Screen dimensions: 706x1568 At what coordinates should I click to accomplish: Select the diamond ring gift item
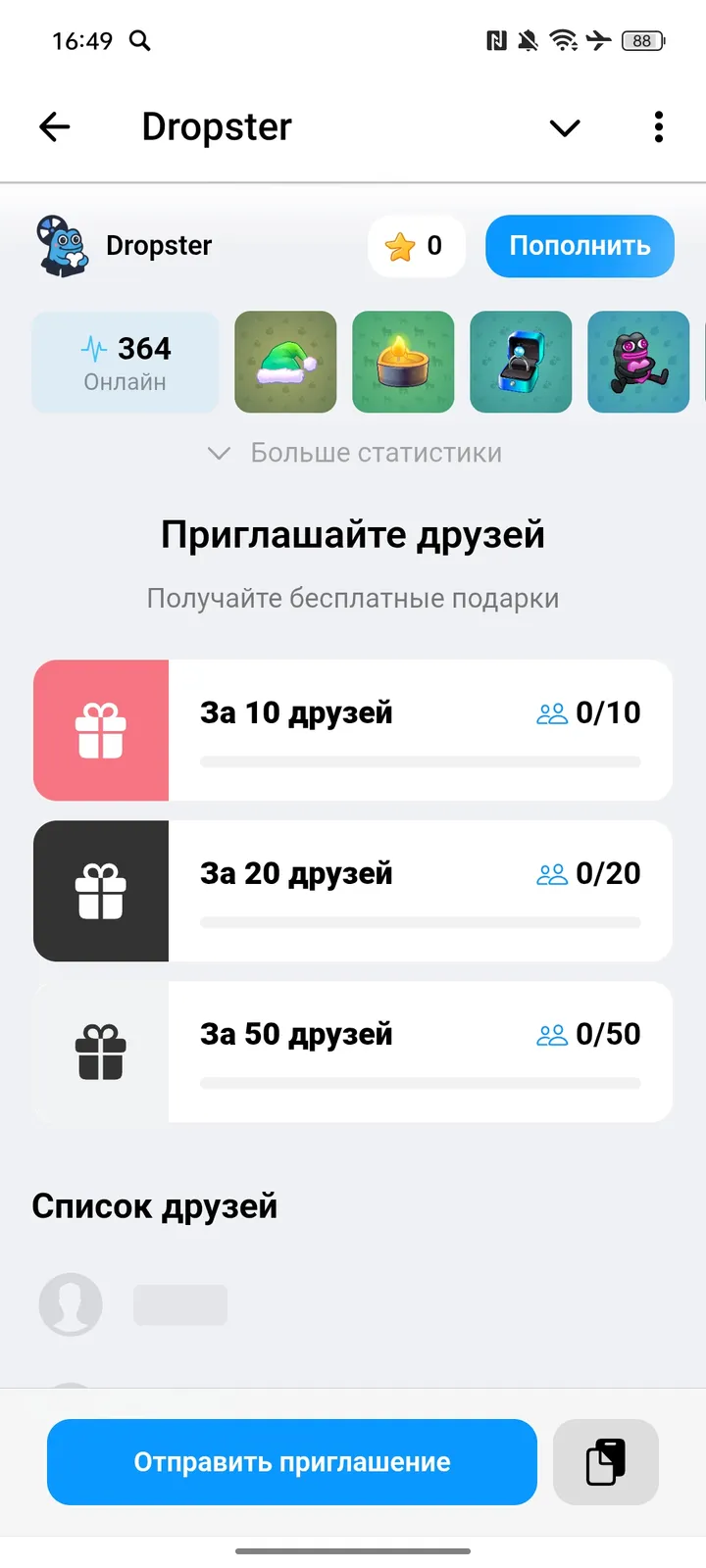[521, 362]
